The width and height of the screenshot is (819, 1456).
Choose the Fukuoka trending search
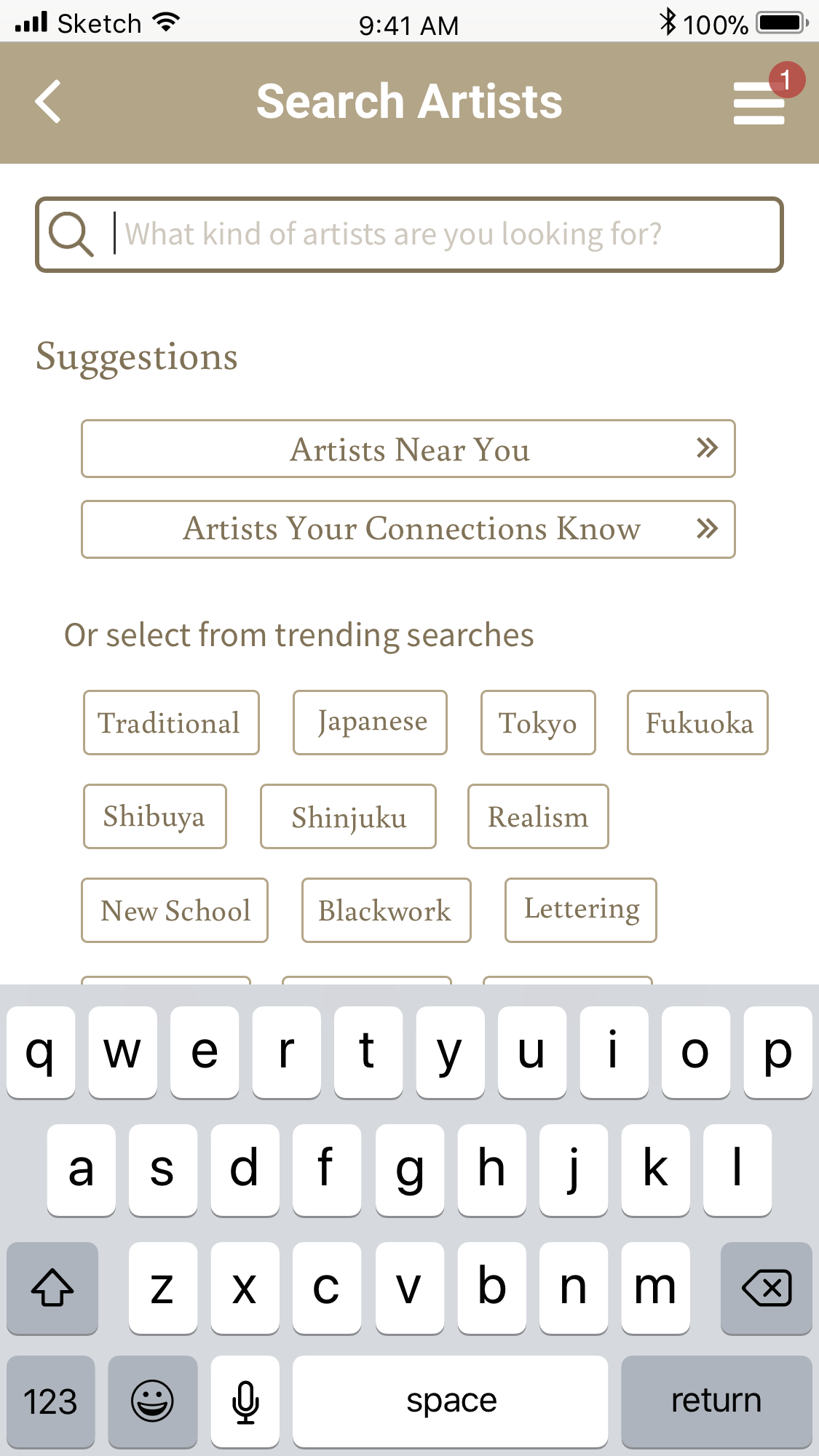[x=697, y=723]
